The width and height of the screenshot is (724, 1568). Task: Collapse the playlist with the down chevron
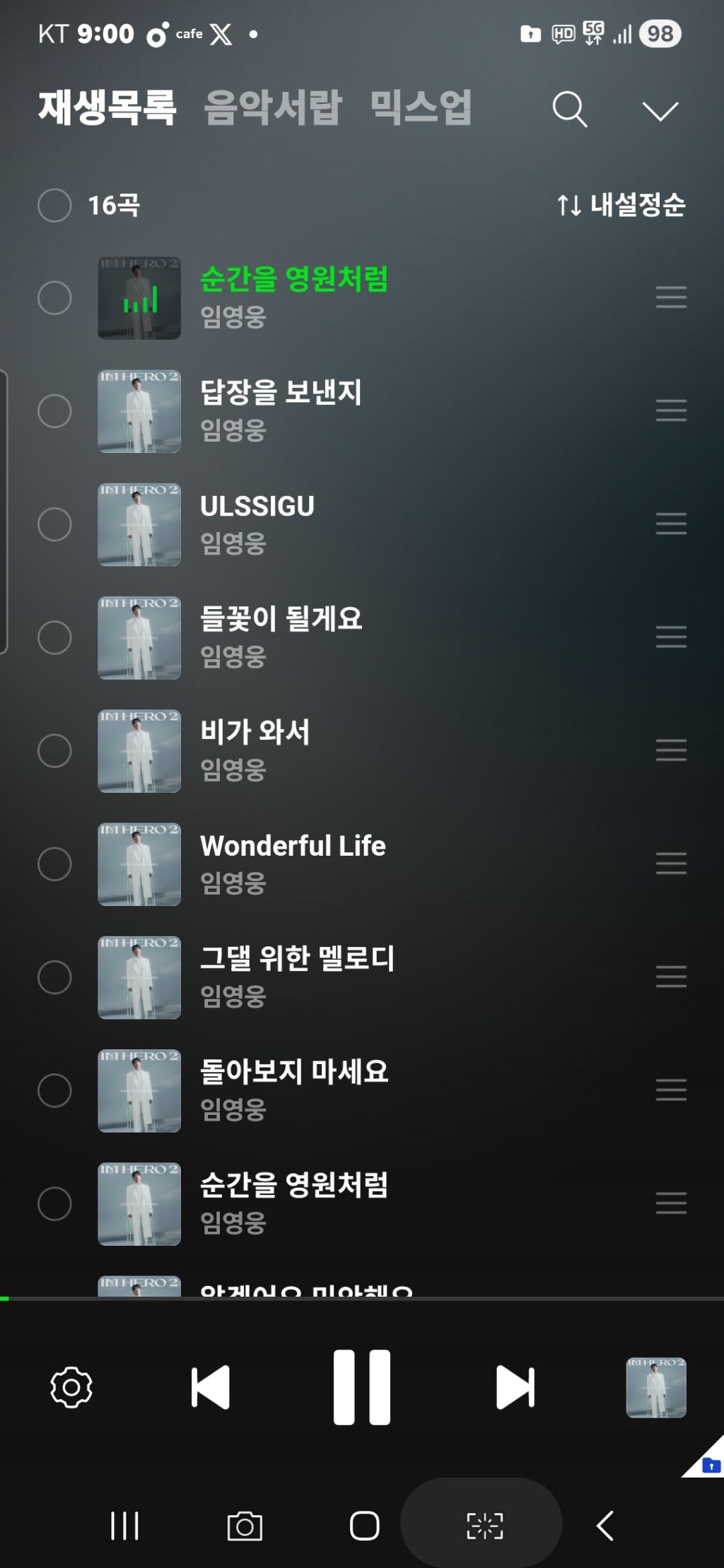point(660,111)
